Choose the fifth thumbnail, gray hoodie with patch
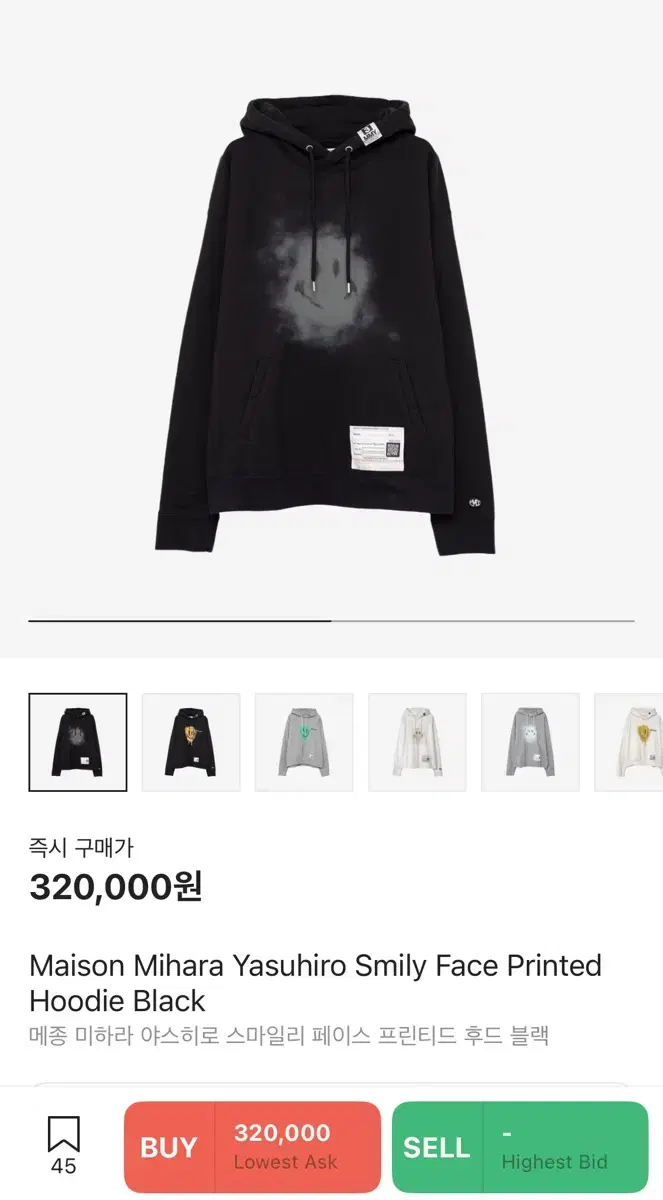 (x=530, y=742)
